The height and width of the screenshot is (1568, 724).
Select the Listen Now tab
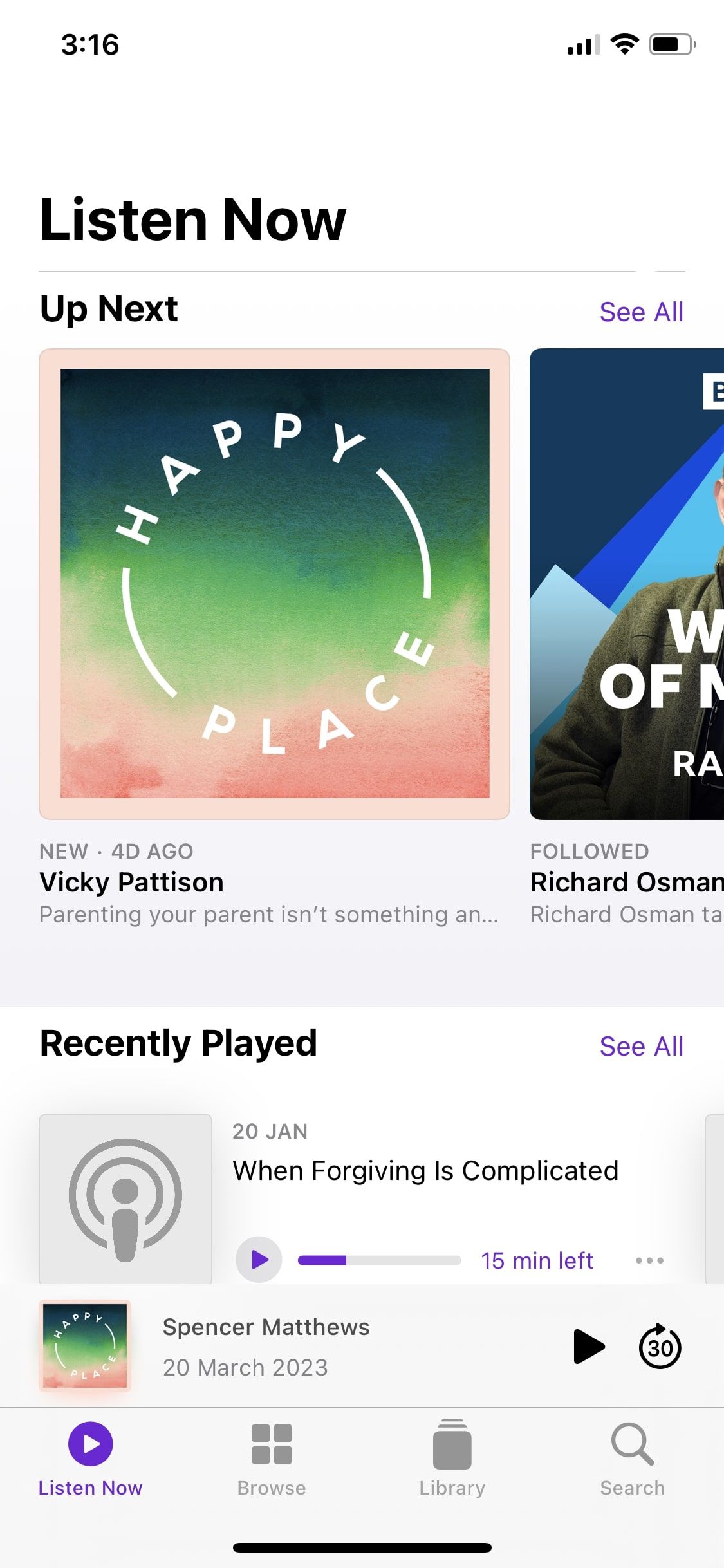91,1459
